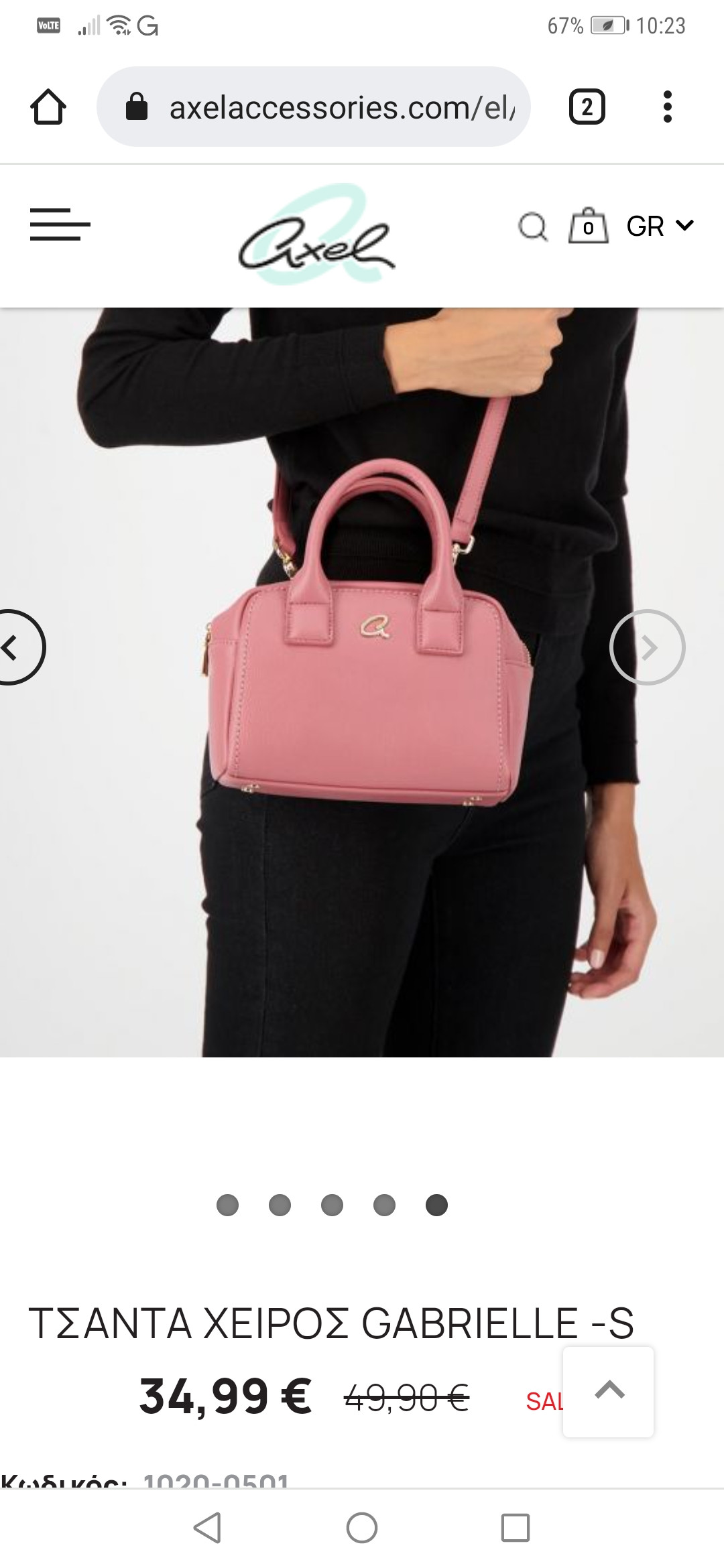View the shopping bag cart
The height and width of the screenshot is (1568, 724).
(588, 226)
